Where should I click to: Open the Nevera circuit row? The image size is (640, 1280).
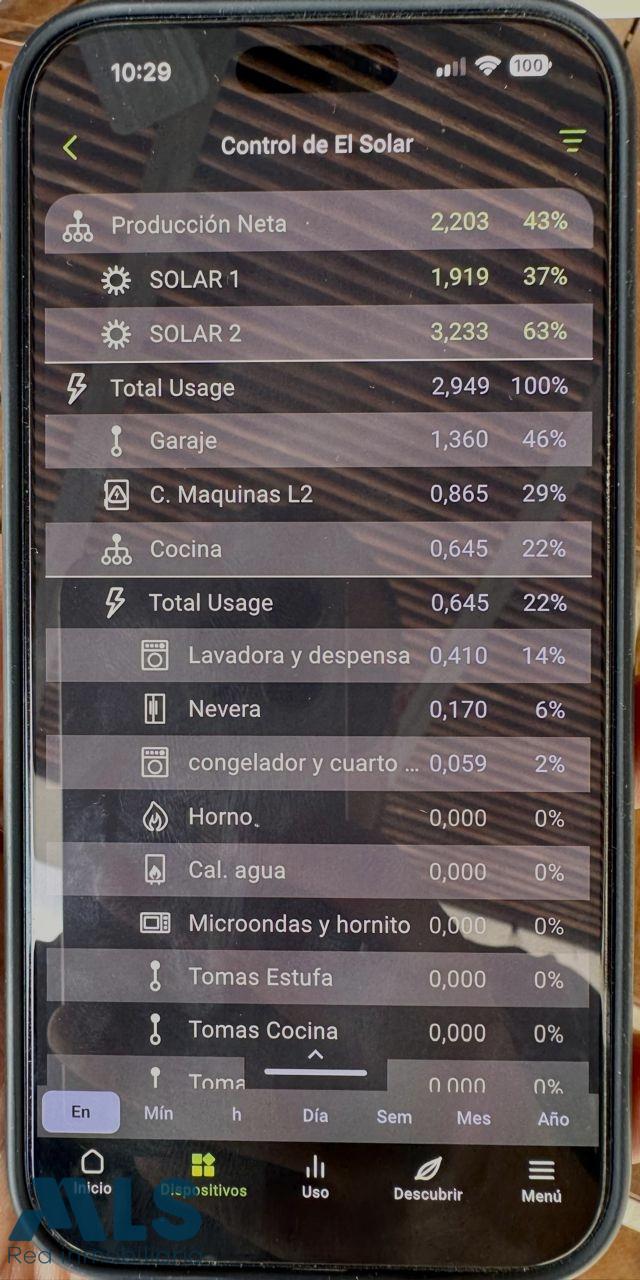(x=318, y=710)
